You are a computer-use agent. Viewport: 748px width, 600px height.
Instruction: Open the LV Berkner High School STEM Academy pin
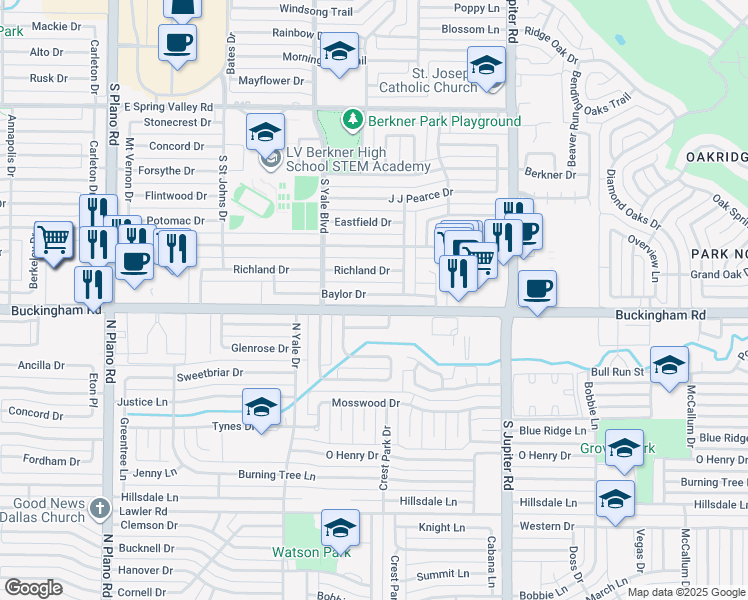point(266,133)
